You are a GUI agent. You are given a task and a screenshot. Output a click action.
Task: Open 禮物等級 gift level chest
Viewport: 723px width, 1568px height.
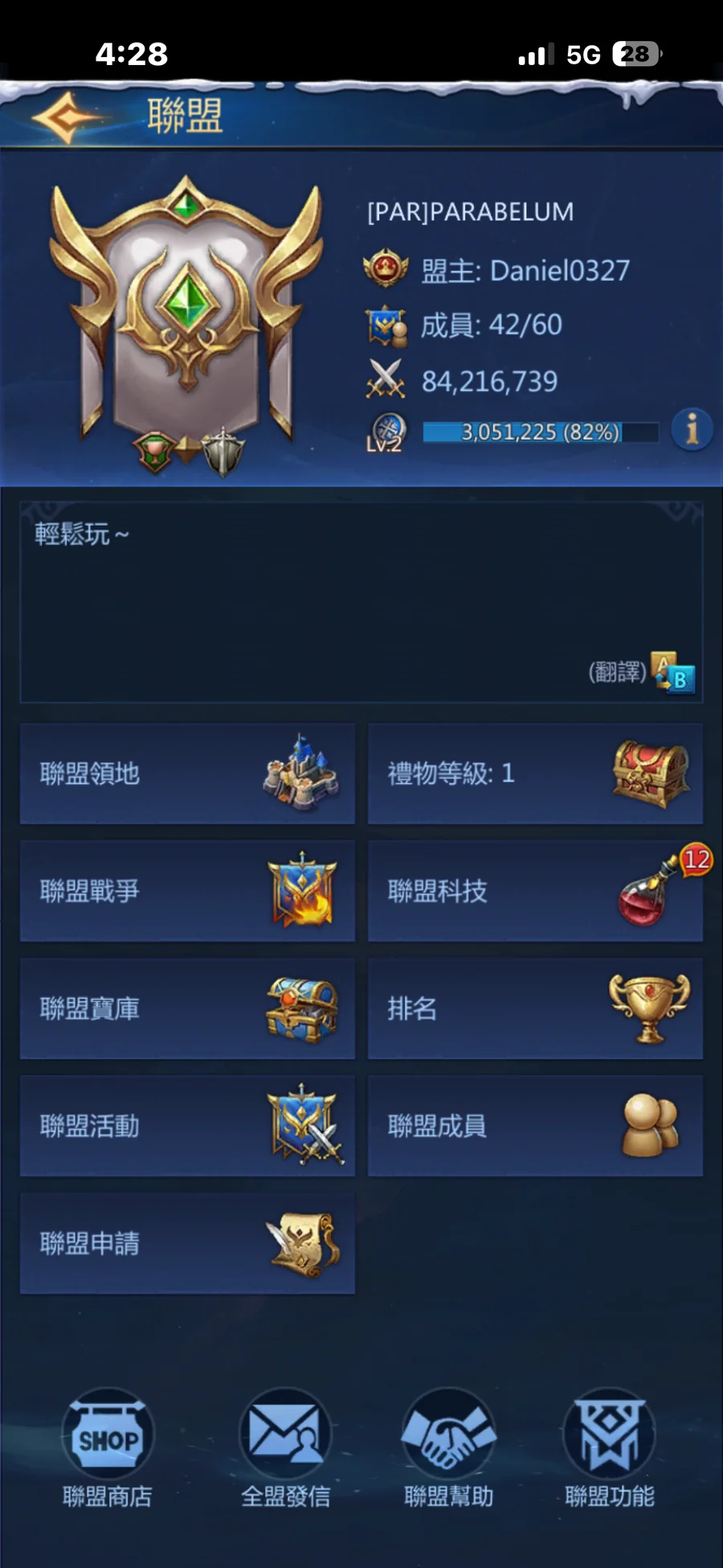pyautogui.click(x=535, y=773)
